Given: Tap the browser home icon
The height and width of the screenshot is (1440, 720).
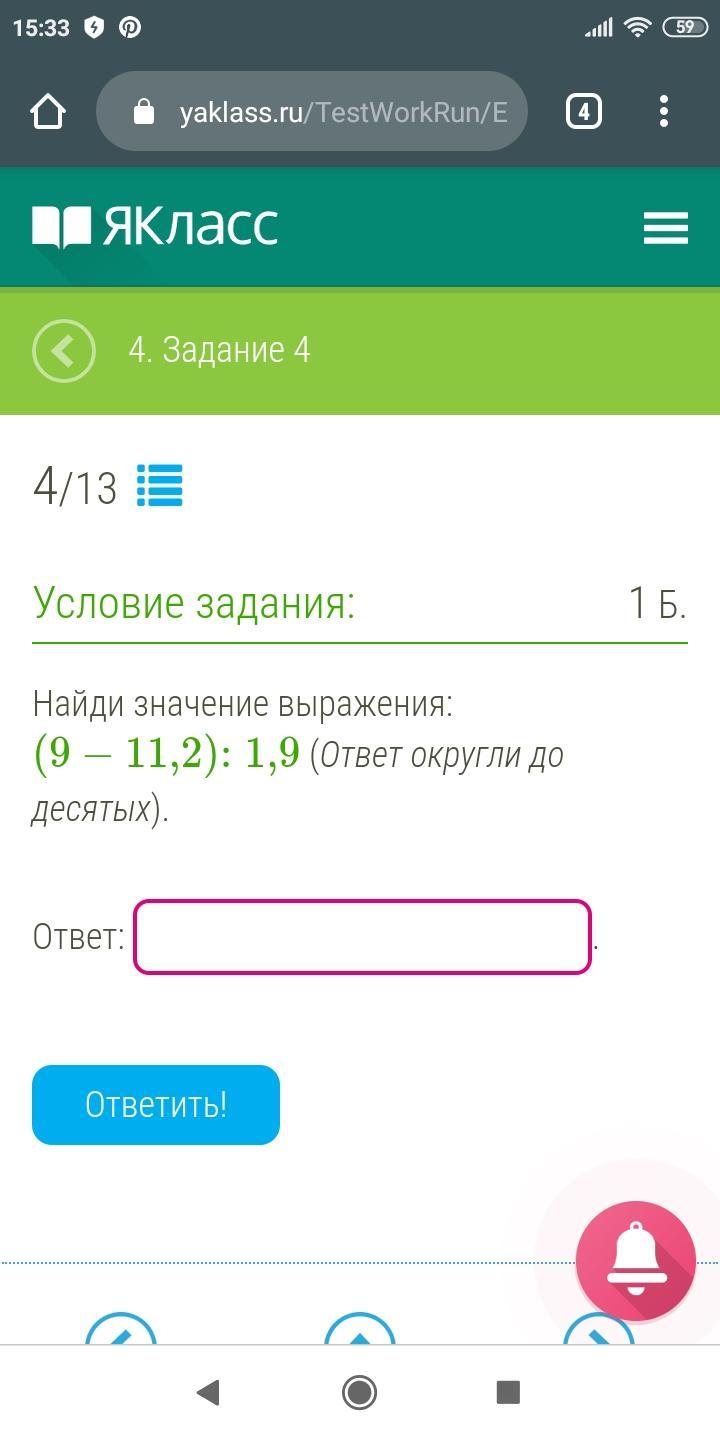Looking at the screenshot, I should pyautogui.click(x=48, y=111).
